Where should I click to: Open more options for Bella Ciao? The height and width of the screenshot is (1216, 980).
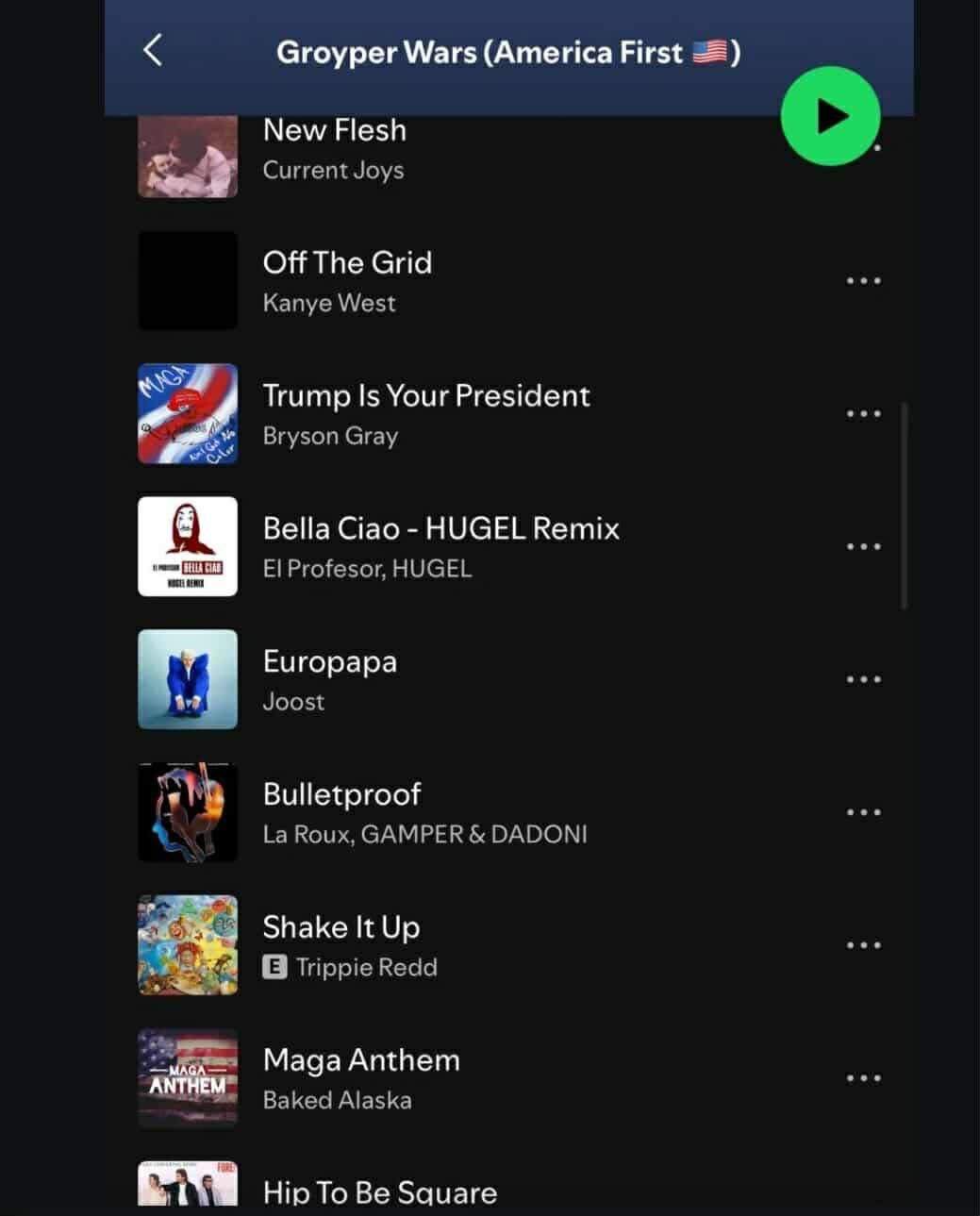pyautogui.click(x=863, y=547)
